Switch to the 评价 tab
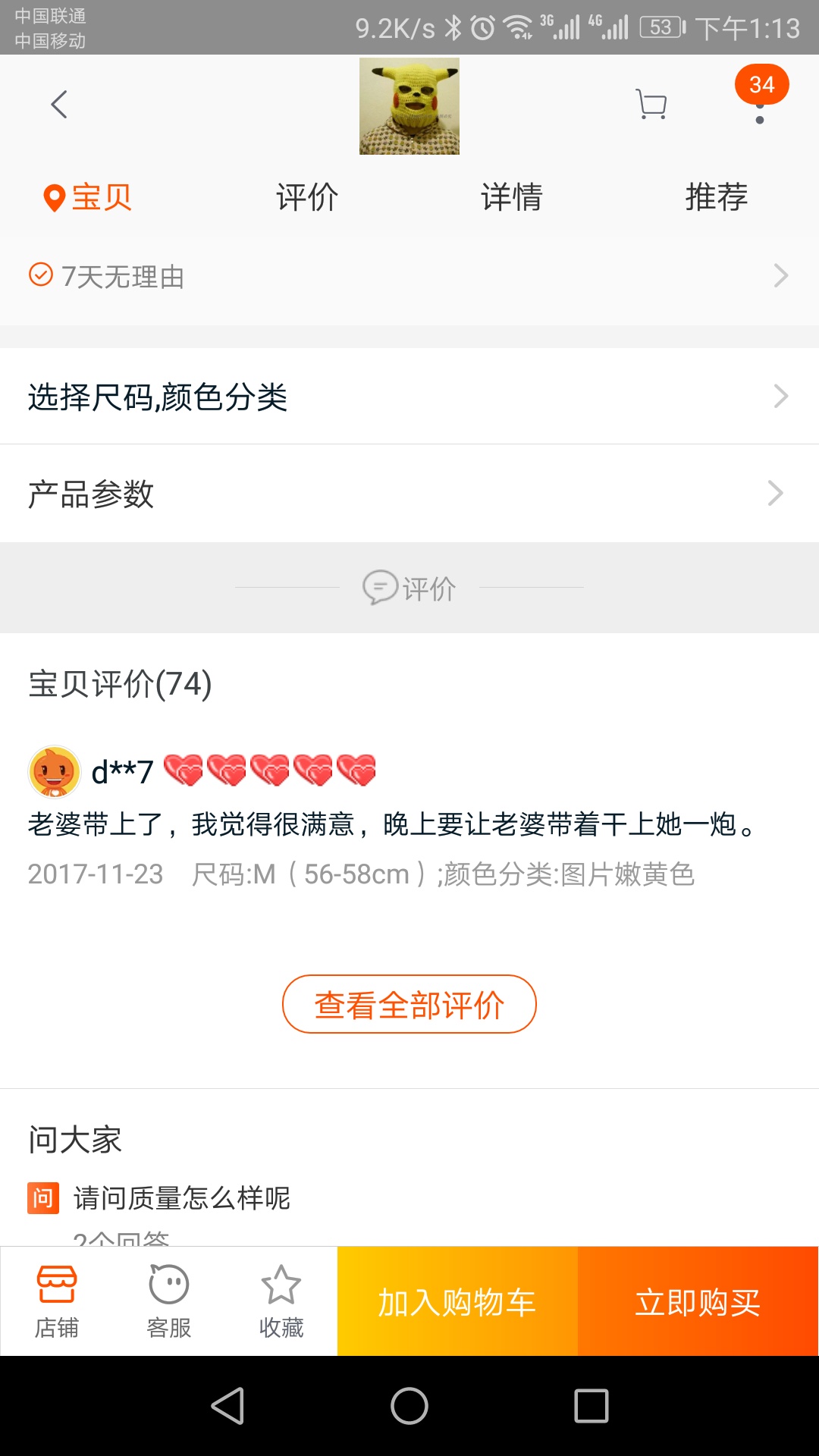This screenshot has width=819, height=1456. (x=307, y=197)
